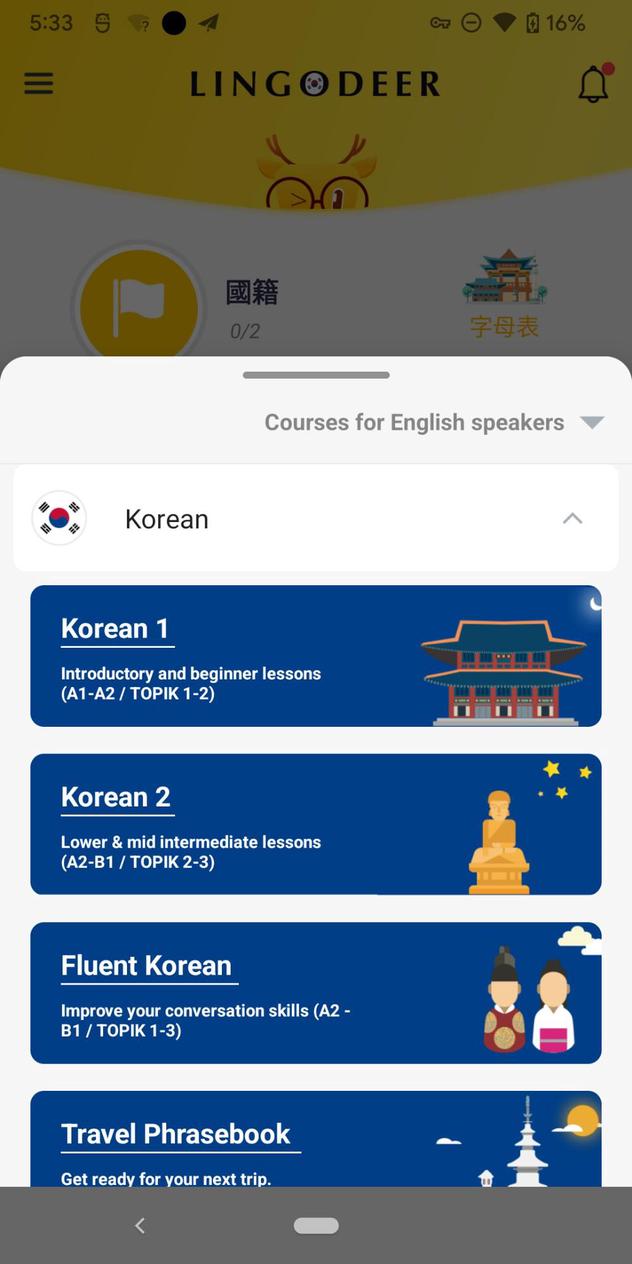Select the Korean 2 course card
Screen dimensions: 632x1264
[x=315, y=824]
